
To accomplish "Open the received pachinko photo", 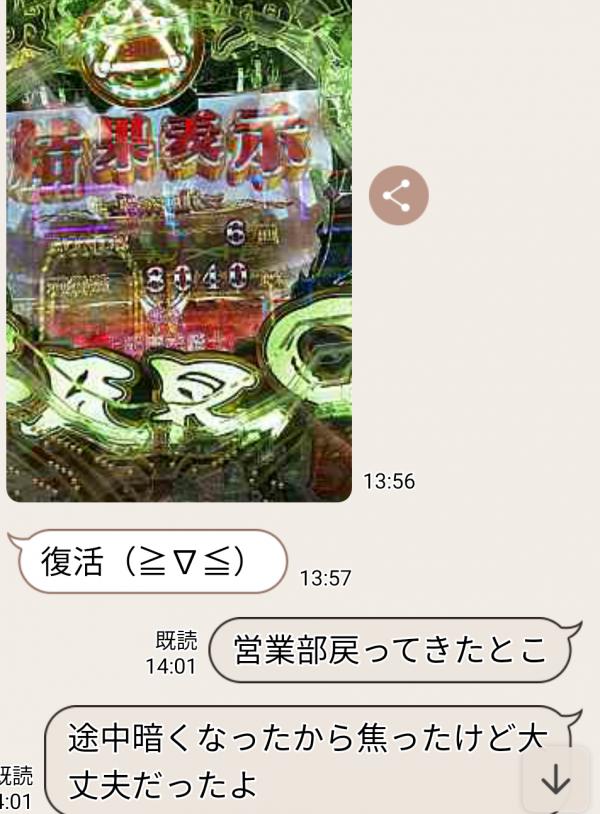I will (x=180, y=250).
